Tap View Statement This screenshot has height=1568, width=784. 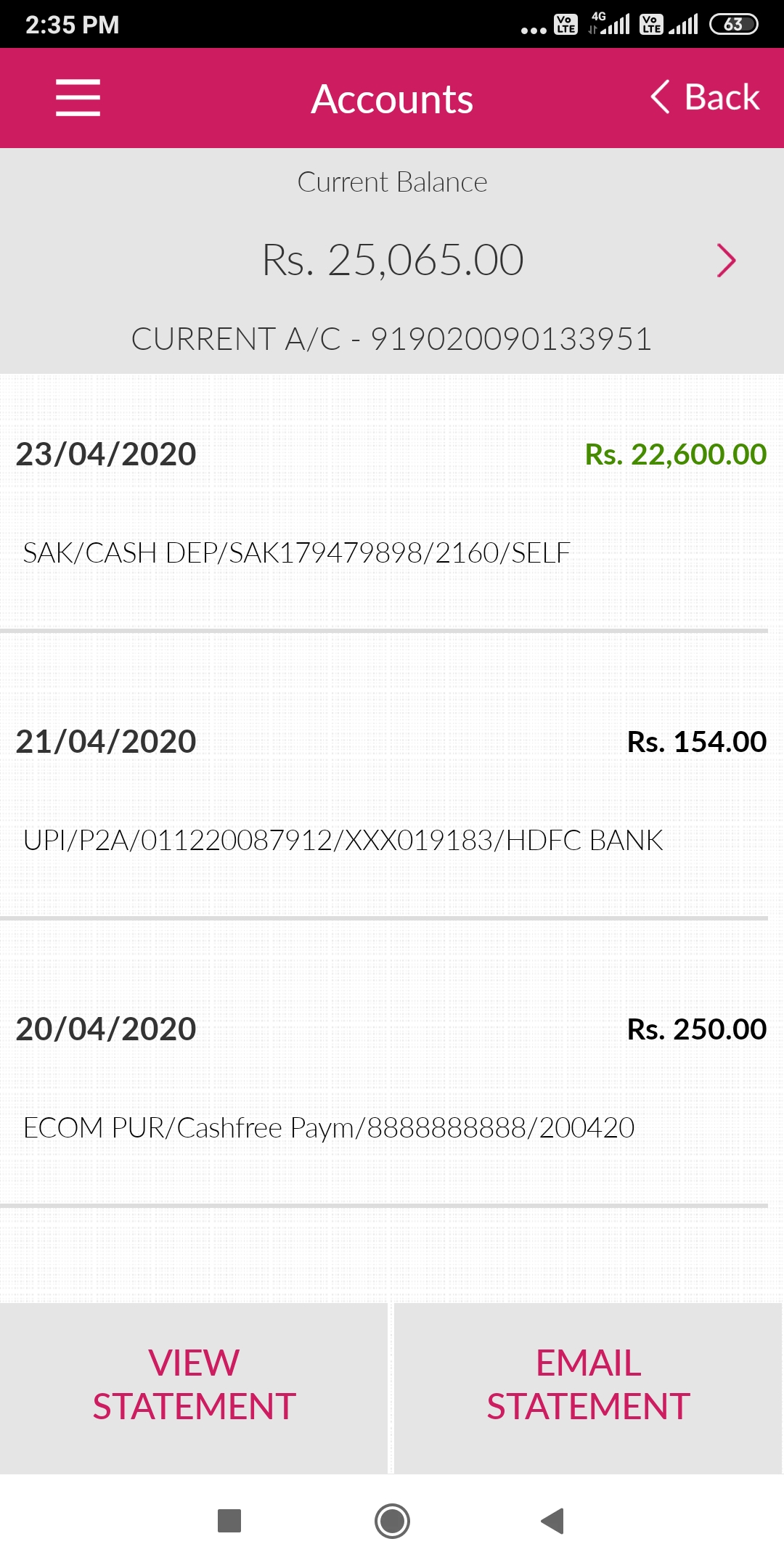coord(194,1388)
